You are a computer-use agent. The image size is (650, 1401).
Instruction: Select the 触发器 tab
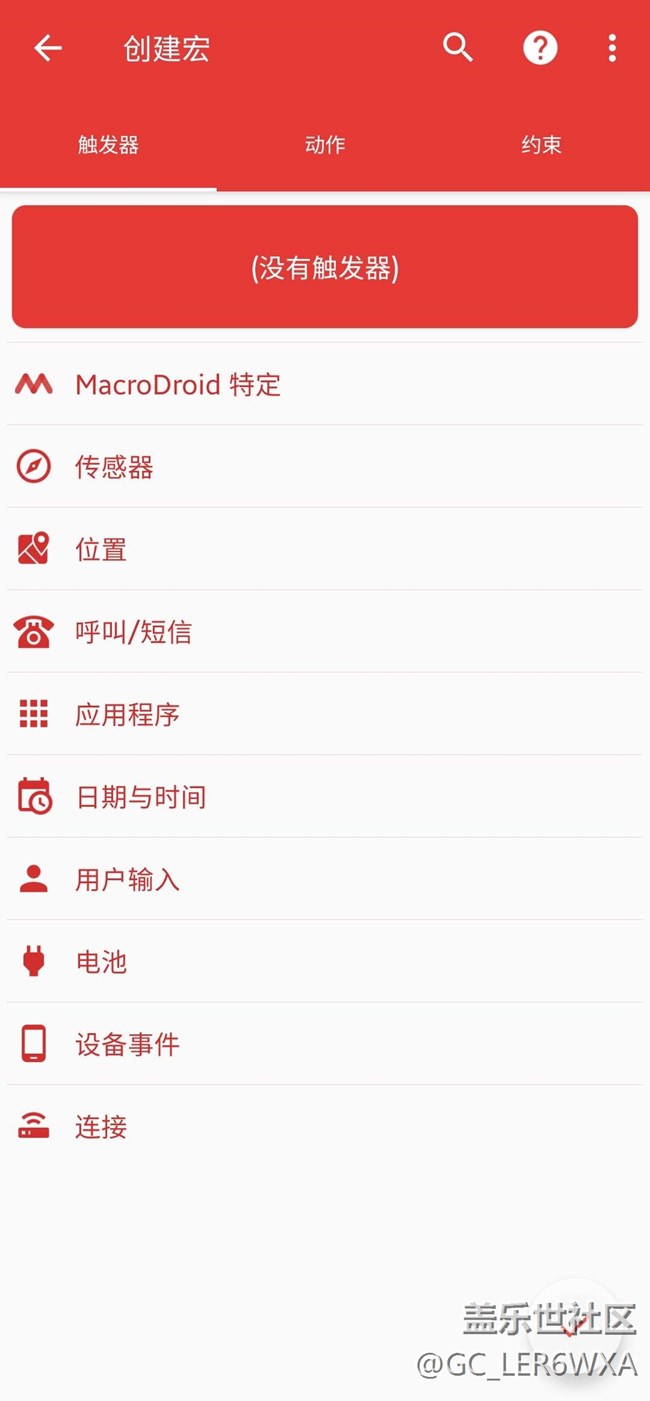(x=108, y=145)
